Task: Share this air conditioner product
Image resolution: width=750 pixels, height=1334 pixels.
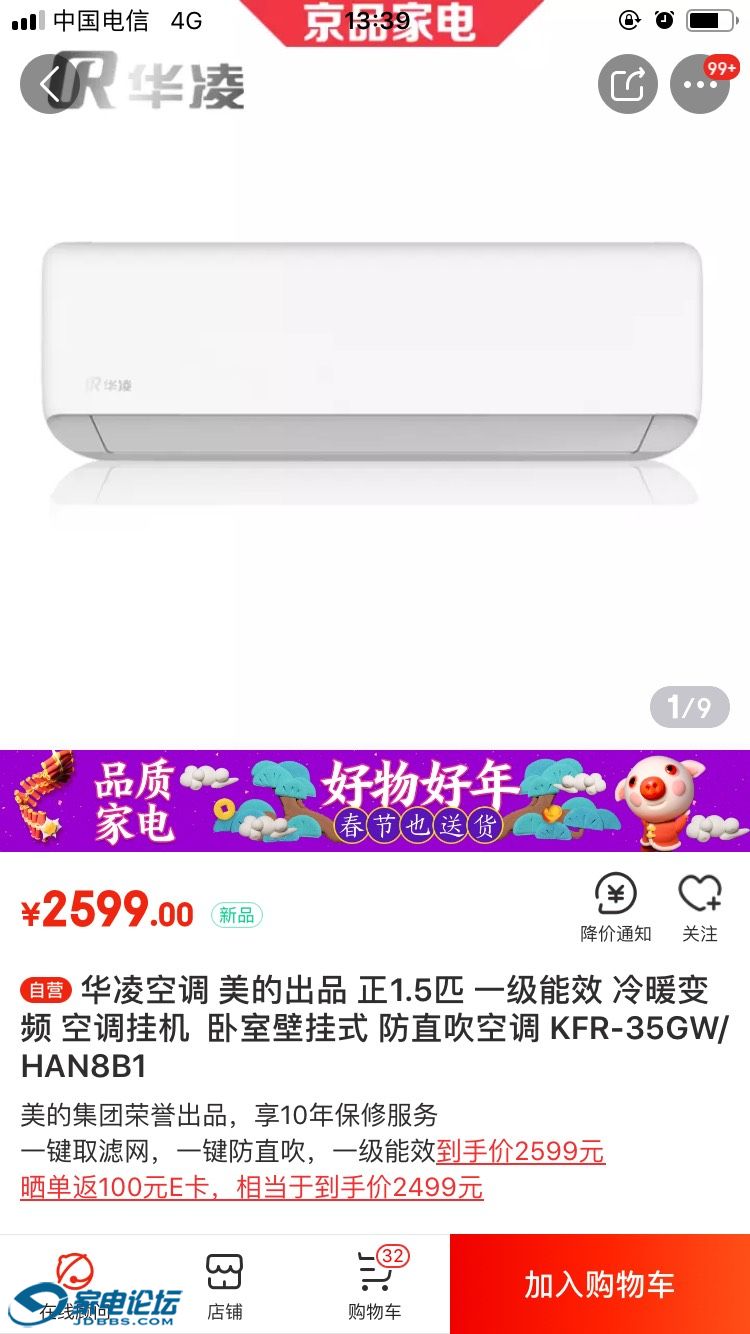Action: tap(627, 85)
